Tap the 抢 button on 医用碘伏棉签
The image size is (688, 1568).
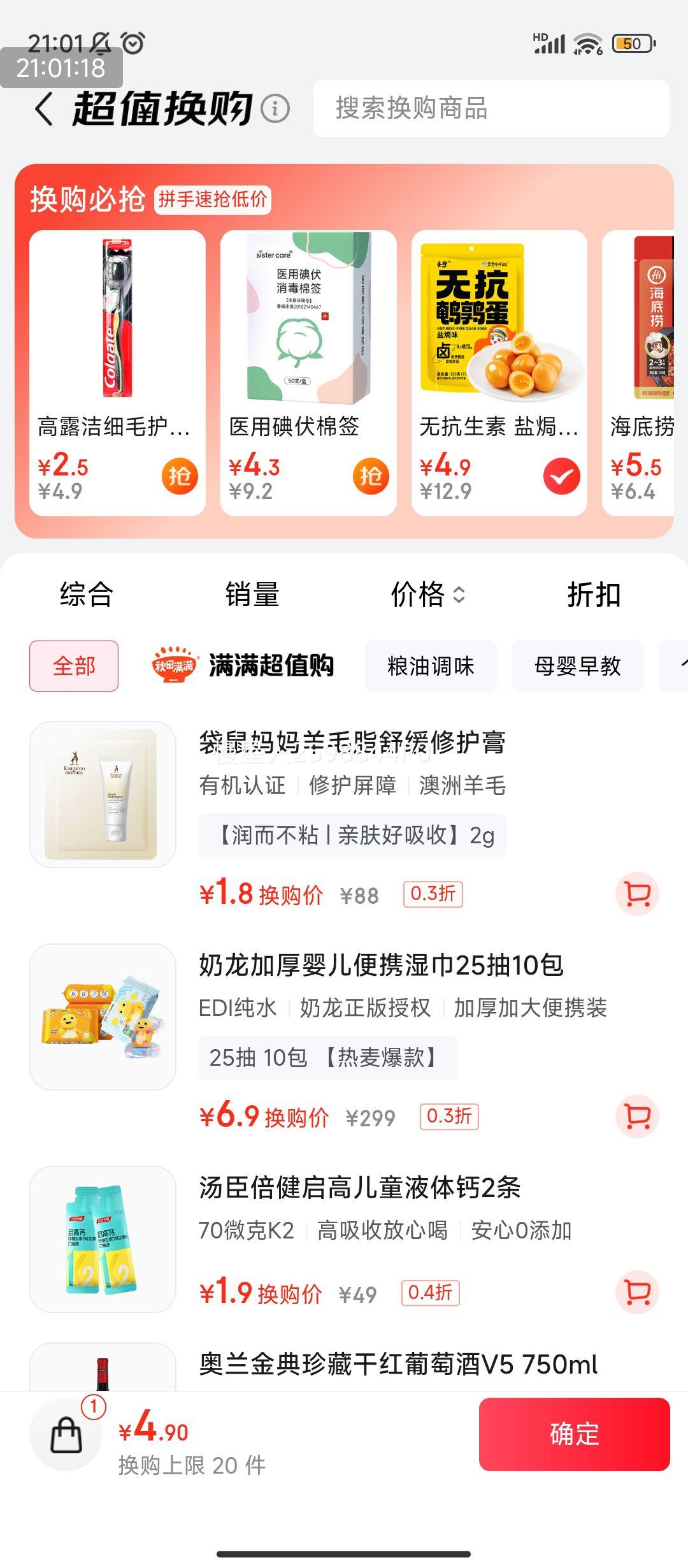click(x=371, y=475)
